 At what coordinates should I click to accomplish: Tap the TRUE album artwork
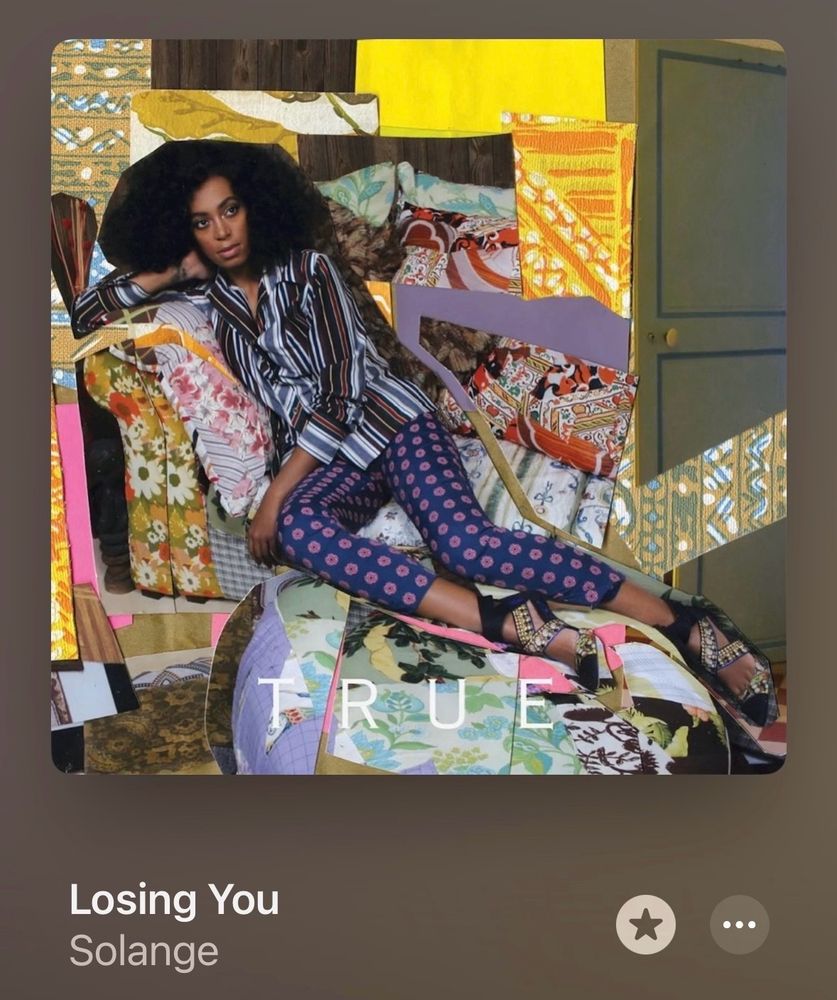pos(418,407)
